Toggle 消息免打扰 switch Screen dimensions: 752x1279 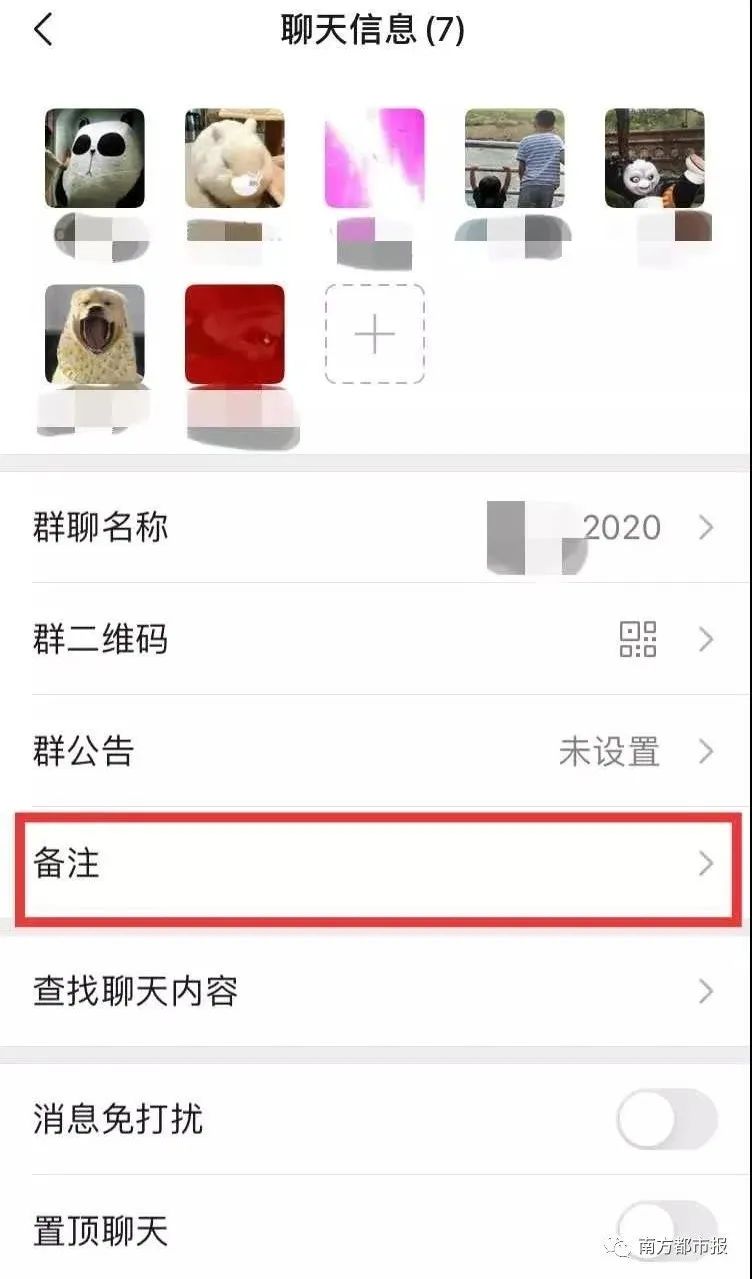(x=666, y=1119)
